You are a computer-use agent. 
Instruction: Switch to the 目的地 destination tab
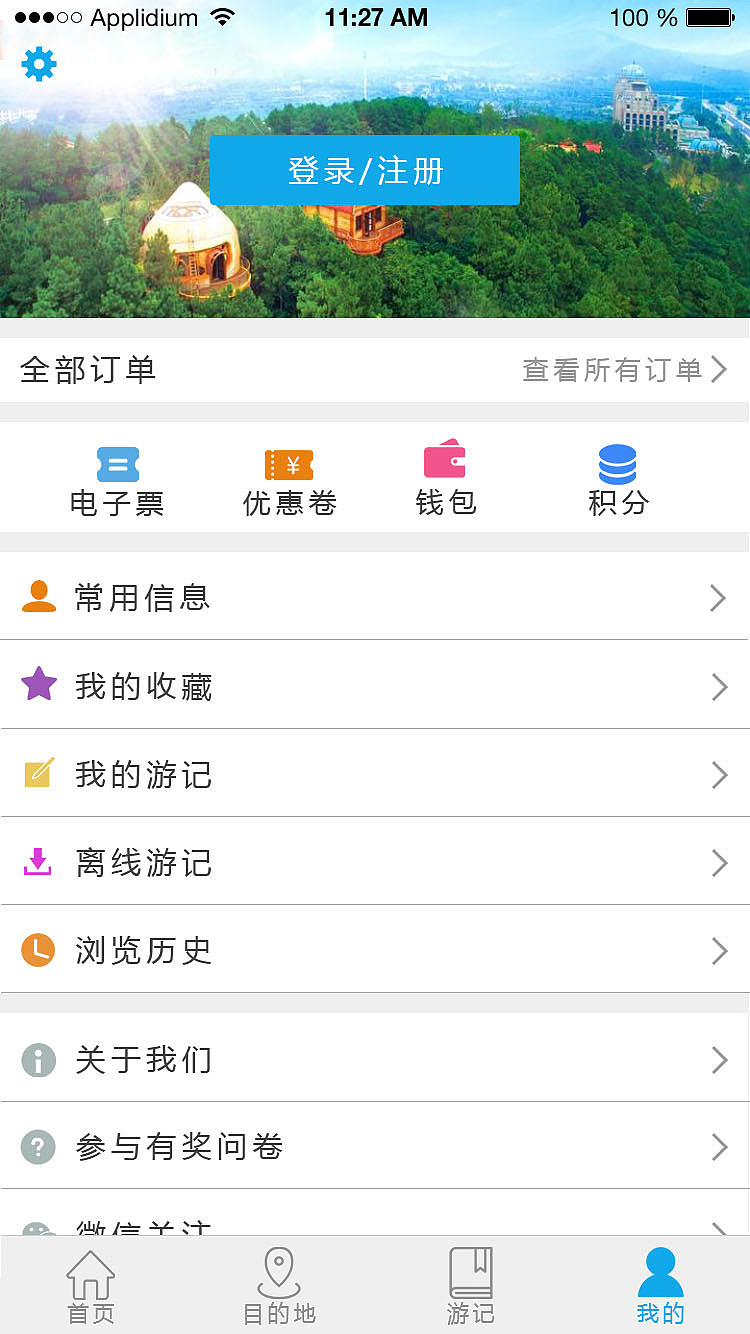tap(280, 1285)
